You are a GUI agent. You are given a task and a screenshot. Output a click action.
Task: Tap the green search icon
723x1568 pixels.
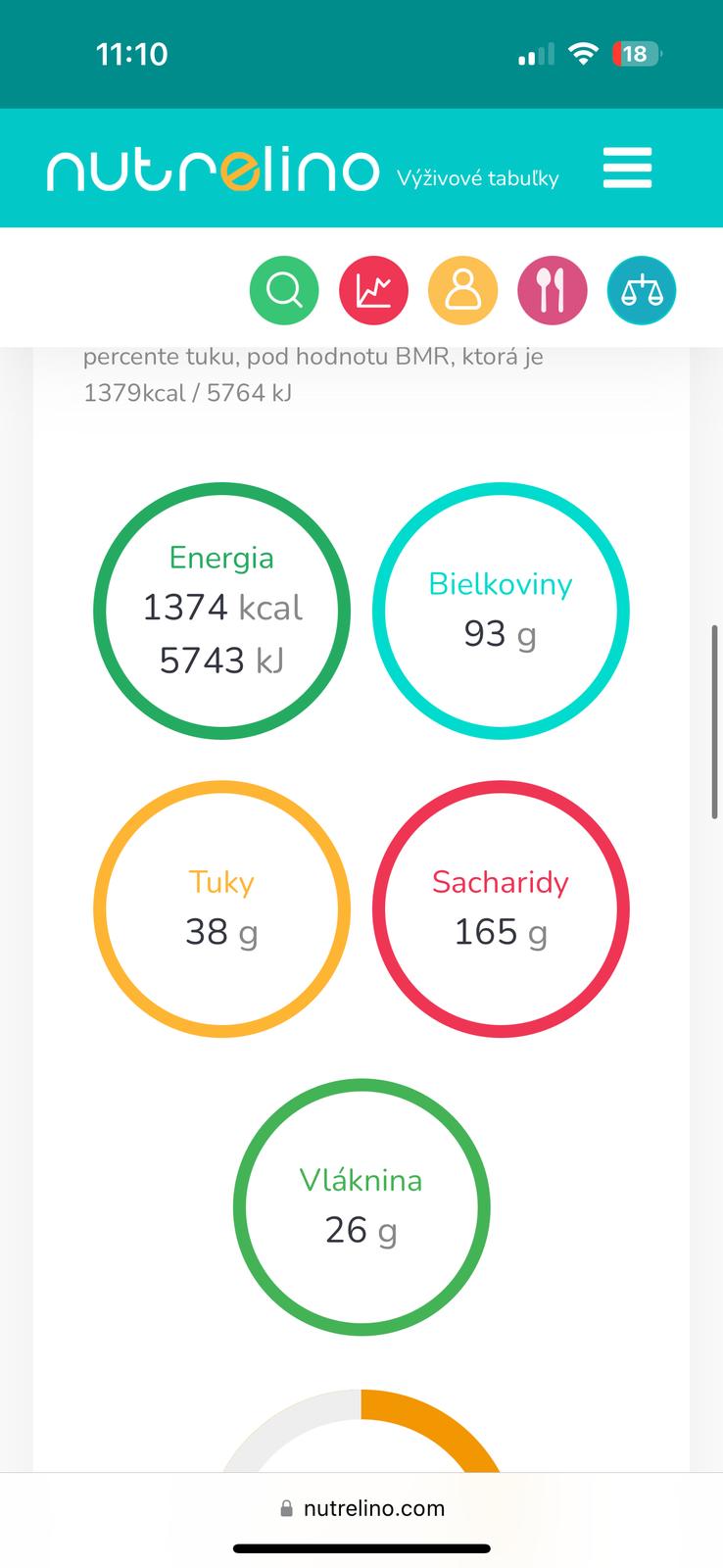[284, 290]
